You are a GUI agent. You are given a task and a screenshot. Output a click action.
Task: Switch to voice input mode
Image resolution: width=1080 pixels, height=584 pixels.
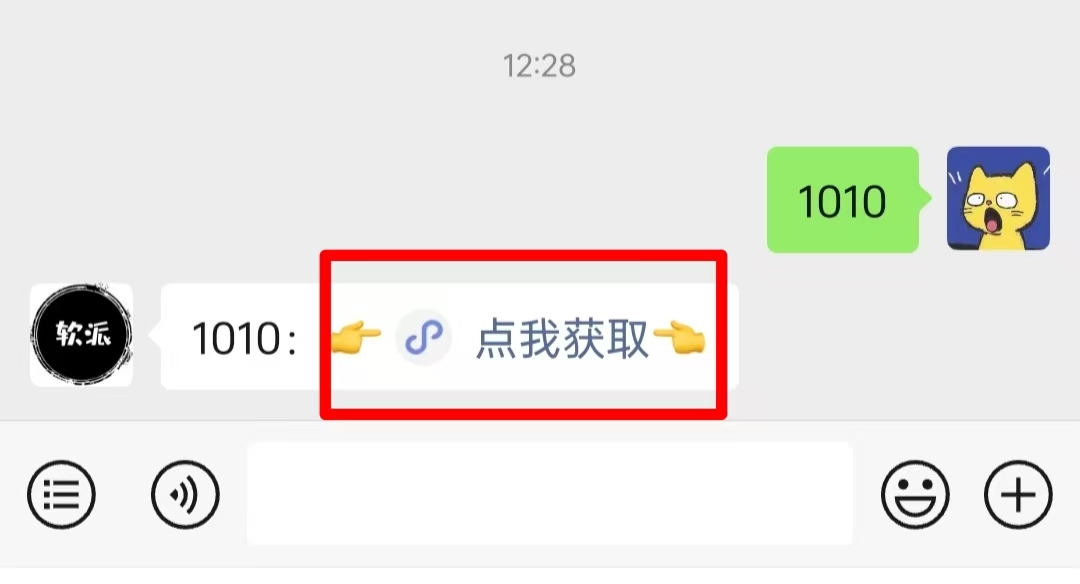tap(185, 494)
